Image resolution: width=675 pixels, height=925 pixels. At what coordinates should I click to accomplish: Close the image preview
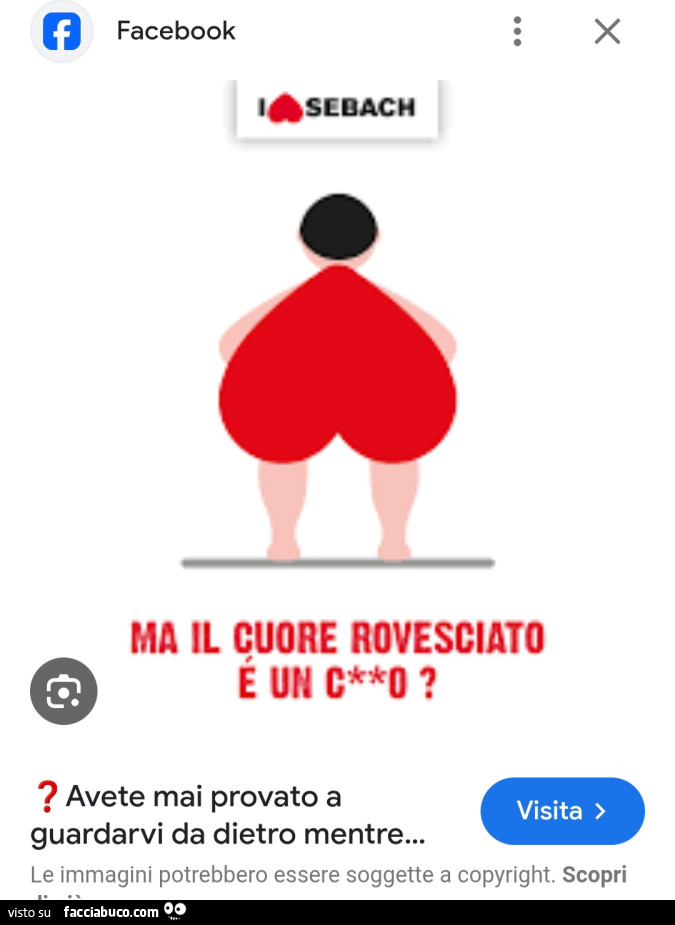pos(607,31)
